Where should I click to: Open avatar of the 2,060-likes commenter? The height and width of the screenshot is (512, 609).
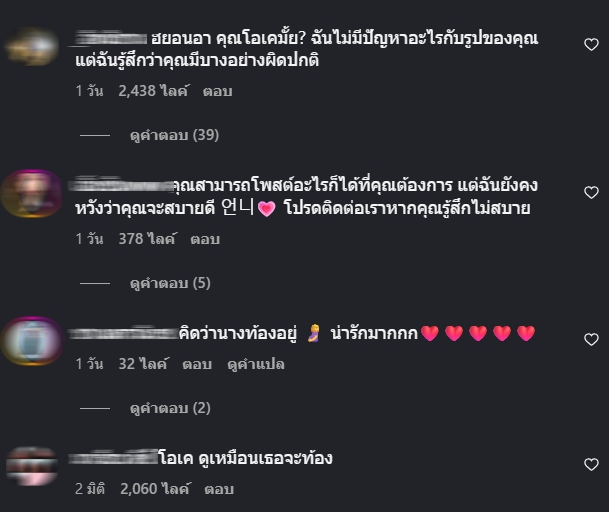(x=30, y=466)
